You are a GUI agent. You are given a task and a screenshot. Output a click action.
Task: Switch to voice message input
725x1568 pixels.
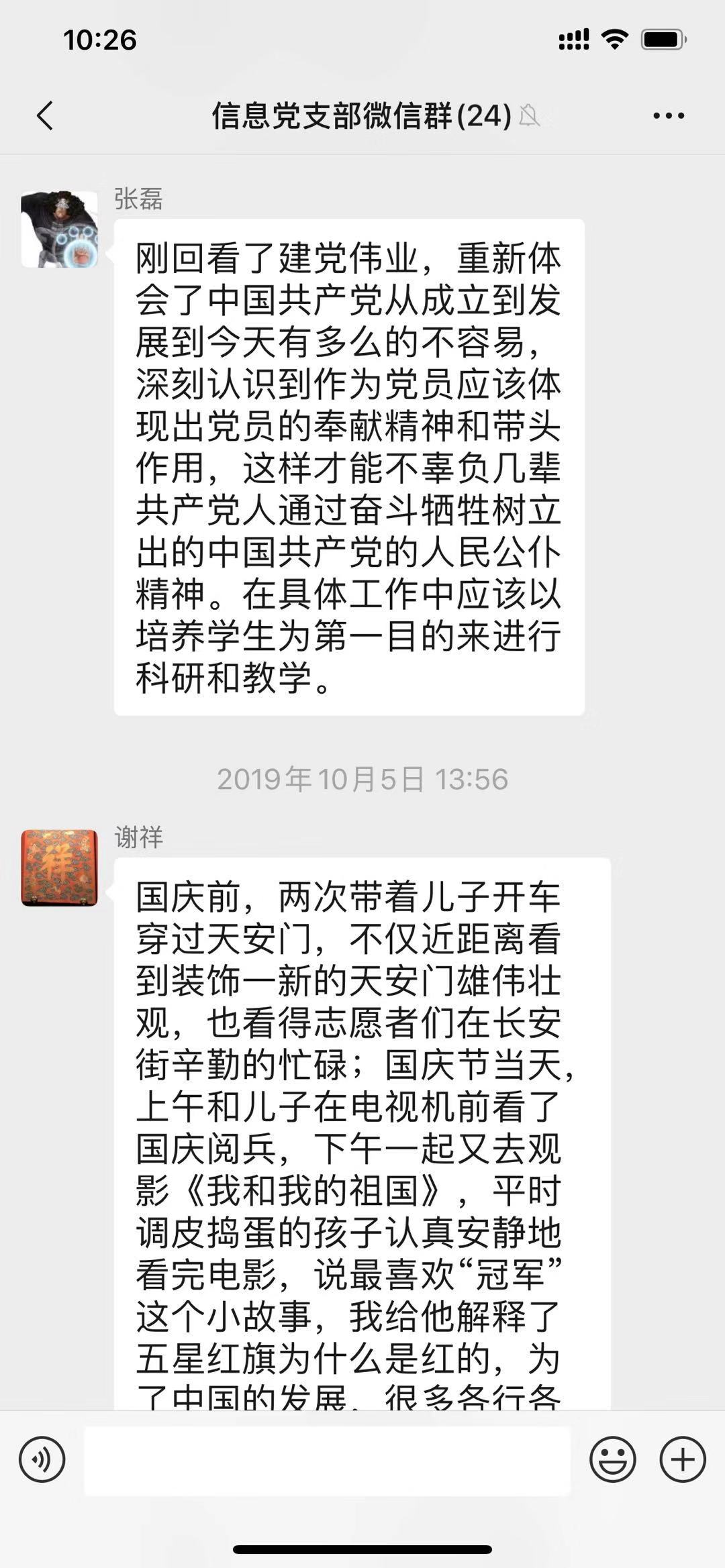[x=42, y=1459]
